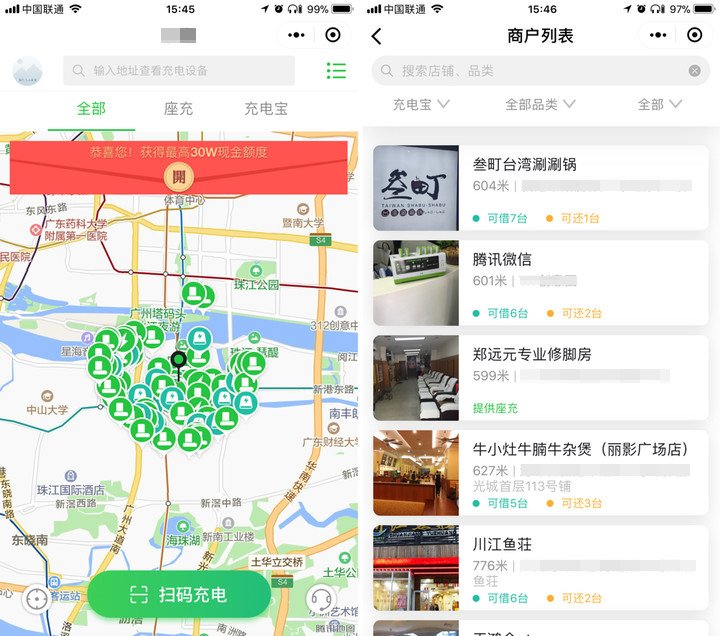Viewport: 720px width, 636px height.
Task: Expand the 充电宝 filter dropdown
Action: [421, 104]
